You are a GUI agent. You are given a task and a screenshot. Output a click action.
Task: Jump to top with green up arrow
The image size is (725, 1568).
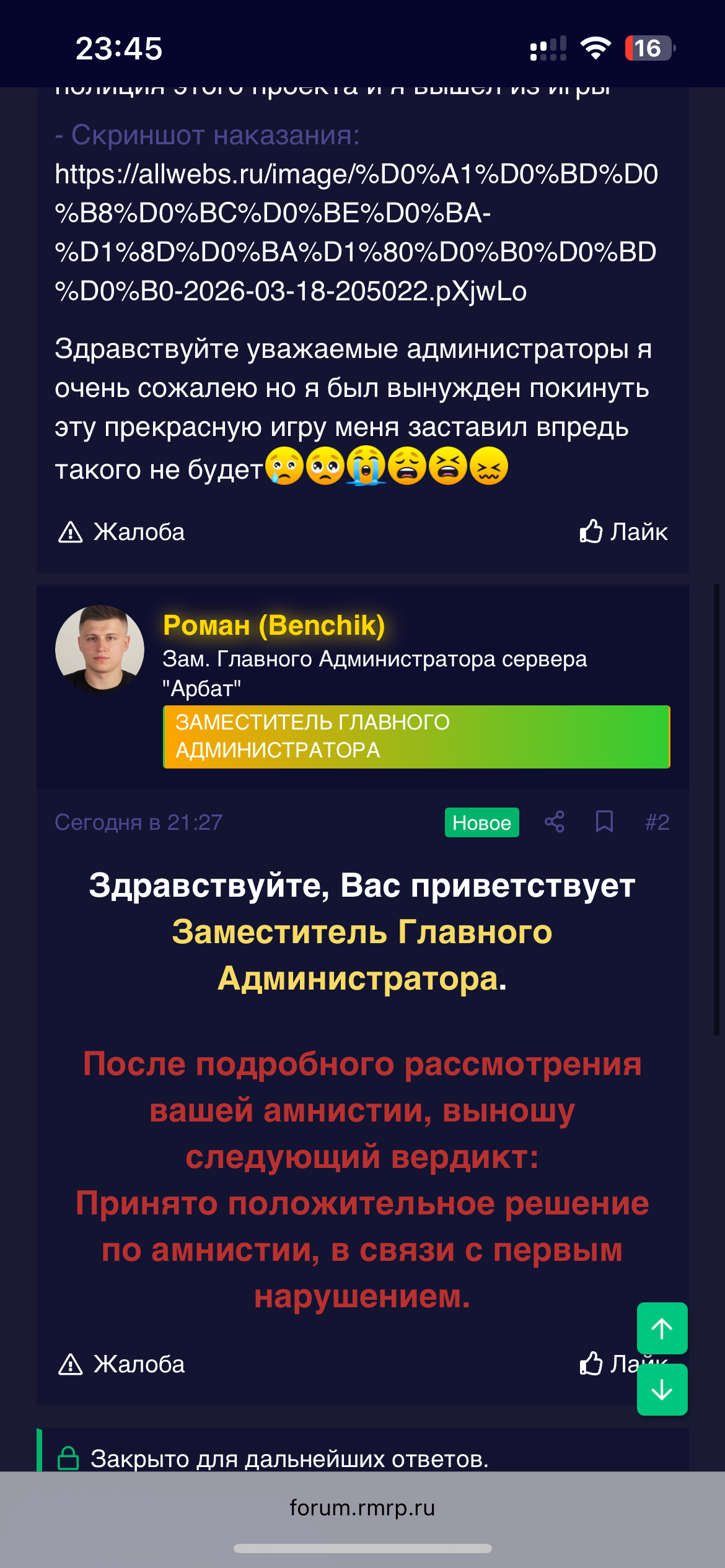[x=662, y=1329]
